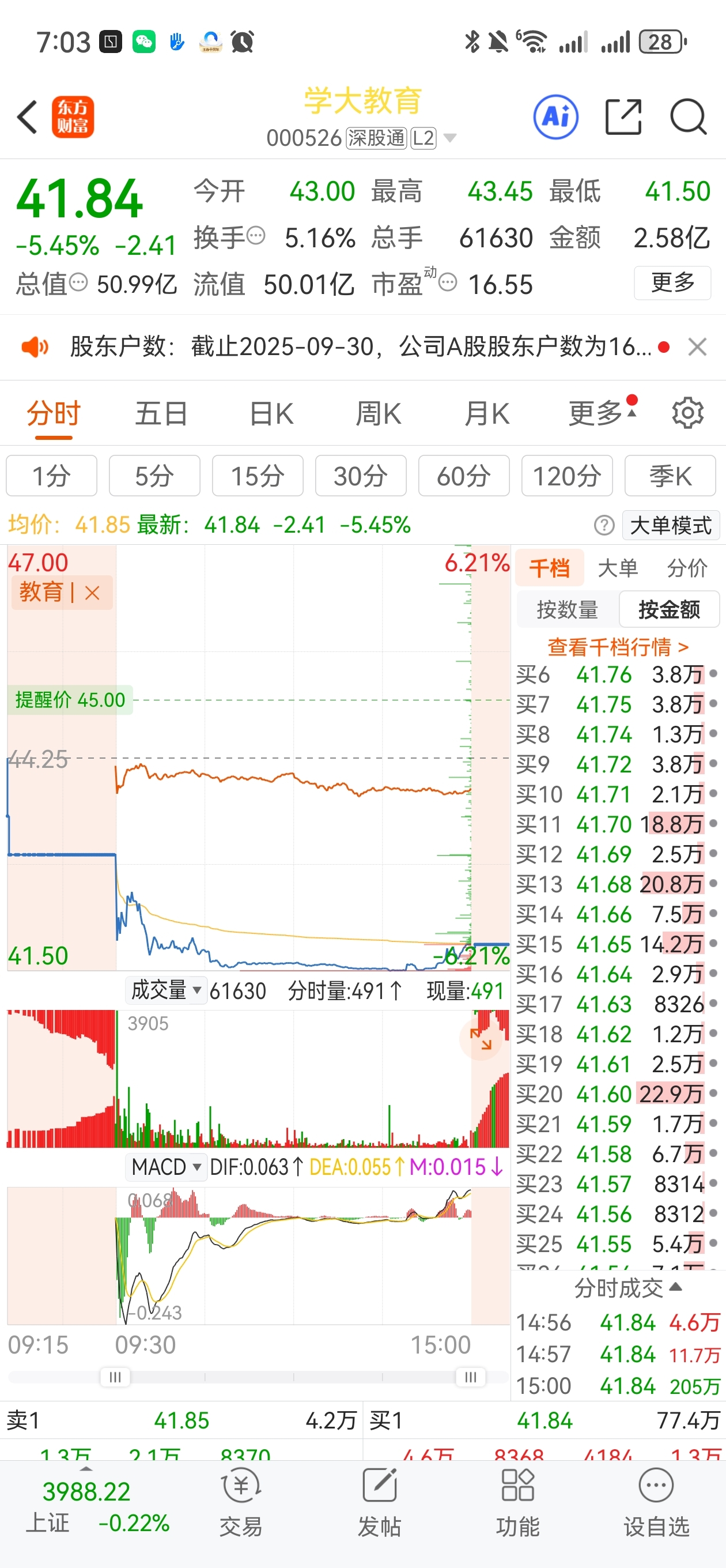The image size is (726, 1568).
Task: Switch to the 日K chart tab
Action: tap(271, 414)
